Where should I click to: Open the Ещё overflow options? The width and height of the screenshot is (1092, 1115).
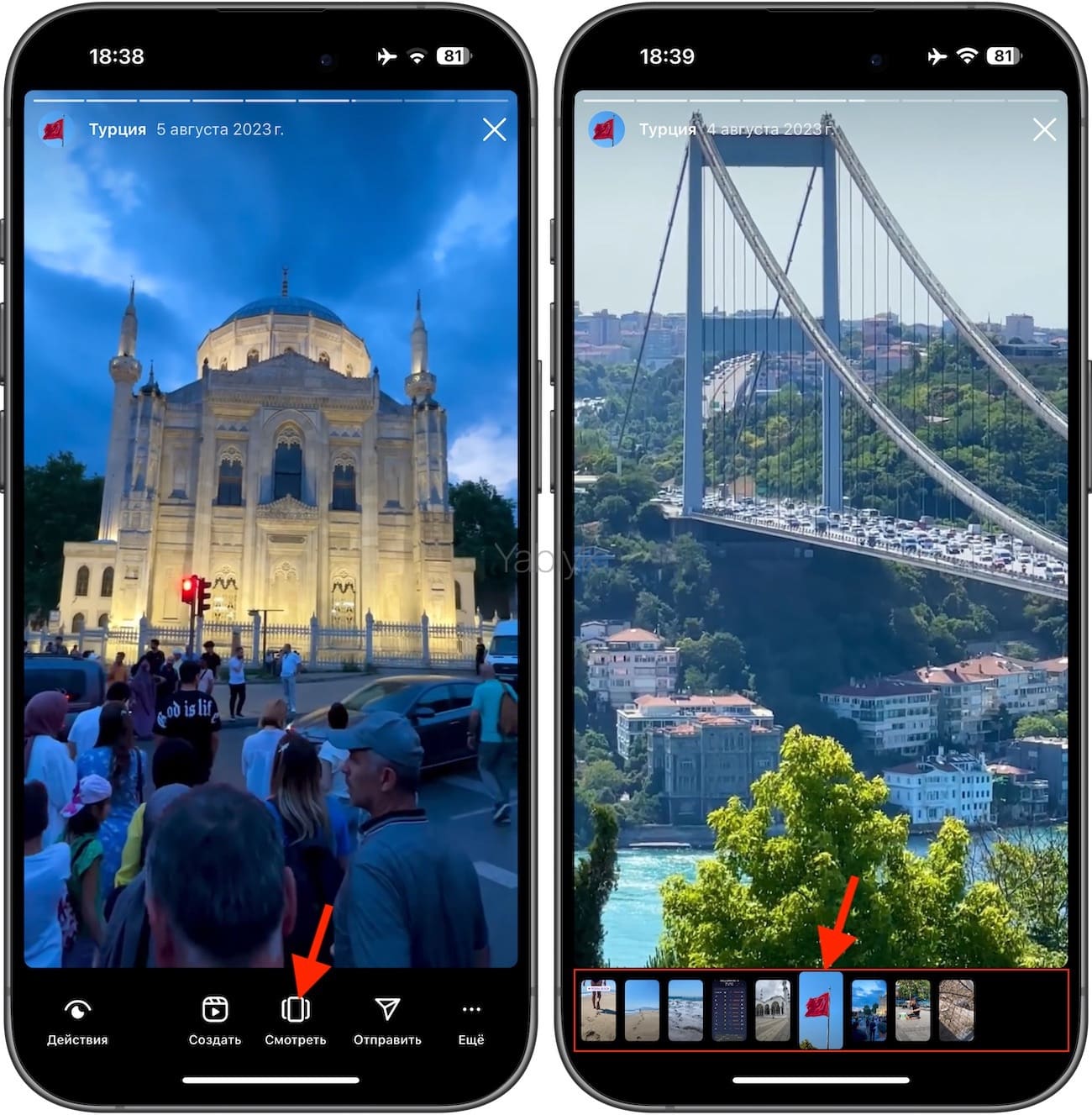(471, 1021)
